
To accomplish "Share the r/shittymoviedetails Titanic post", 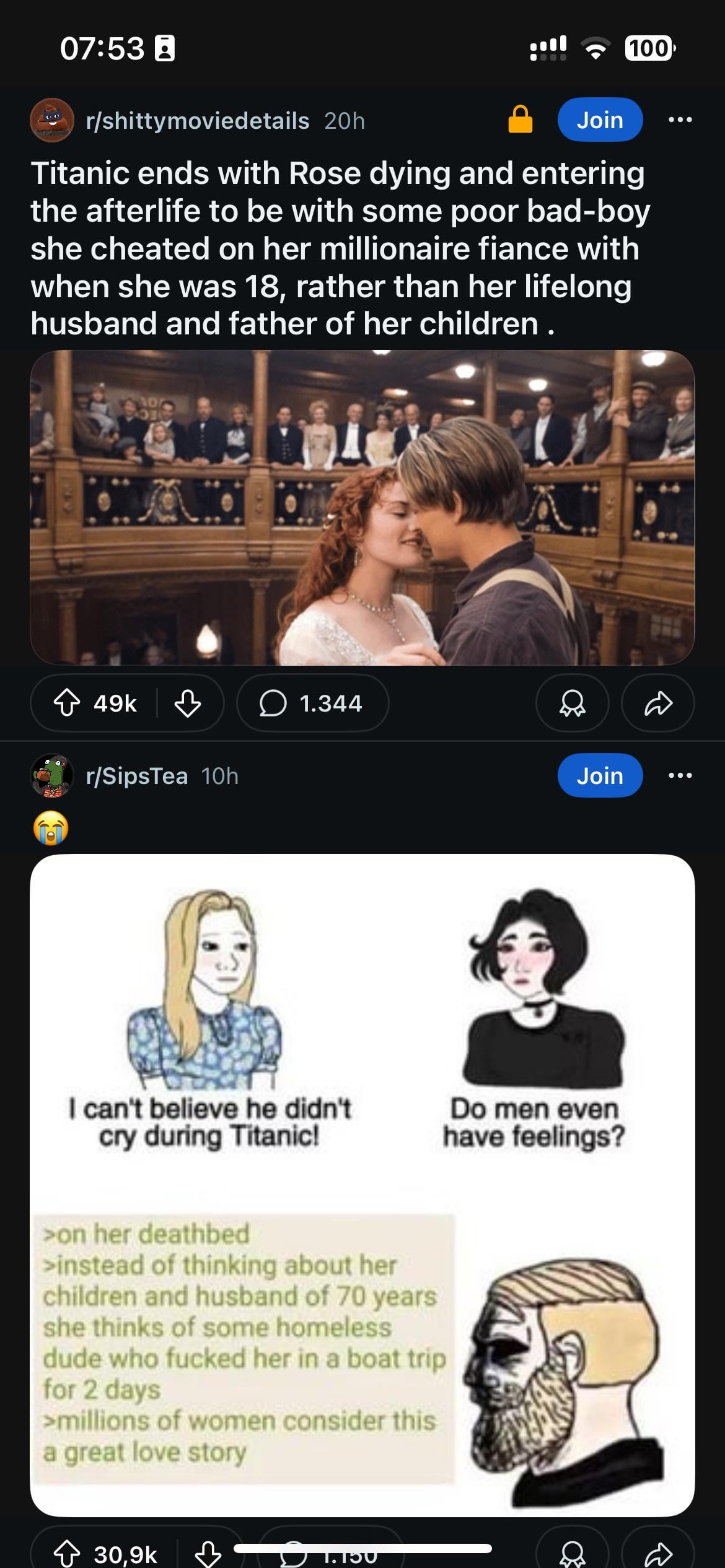I will click(657, 703).
